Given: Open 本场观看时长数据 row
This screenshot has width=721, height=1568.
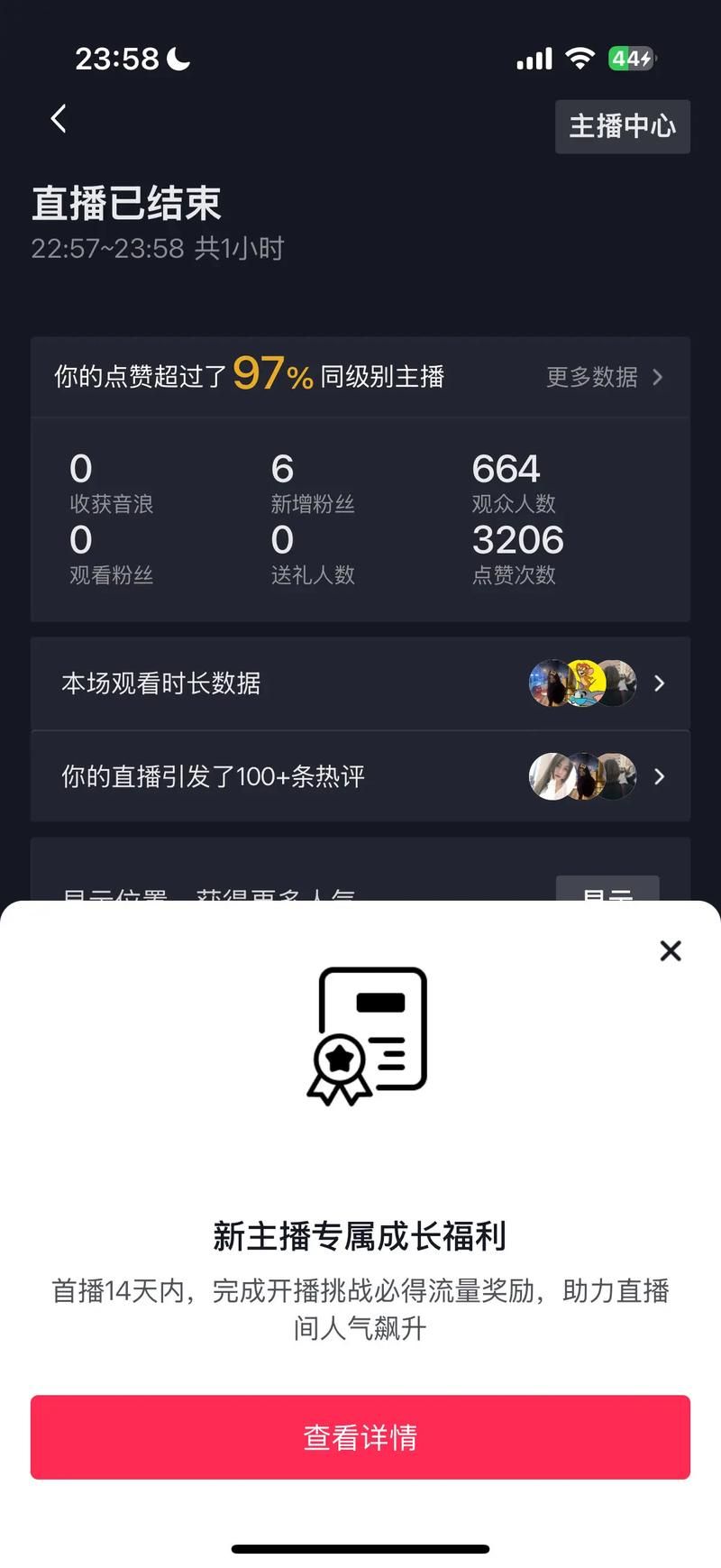Looking at the screenshot, I should coord(360,683).
